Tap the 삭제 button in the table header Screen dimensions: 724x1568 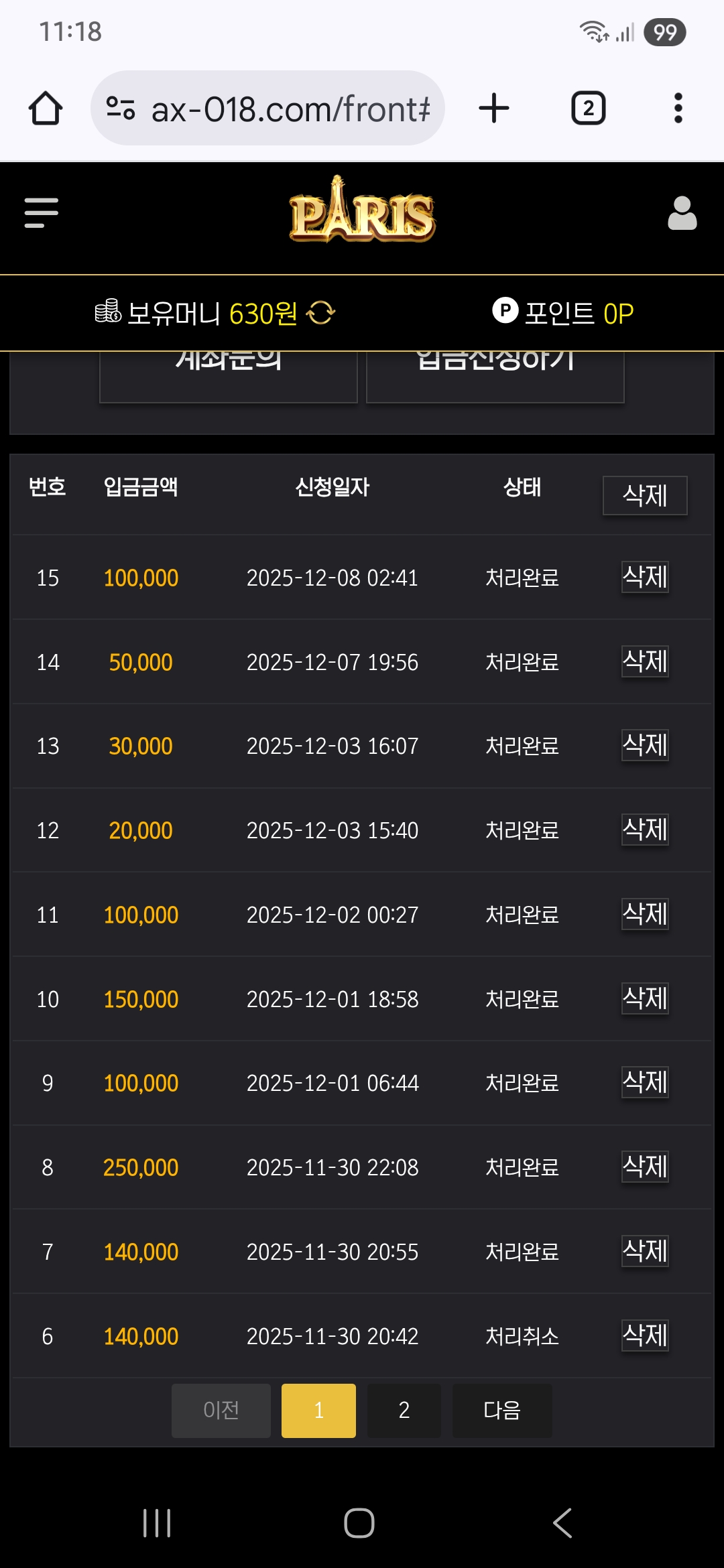click(645, 496)
